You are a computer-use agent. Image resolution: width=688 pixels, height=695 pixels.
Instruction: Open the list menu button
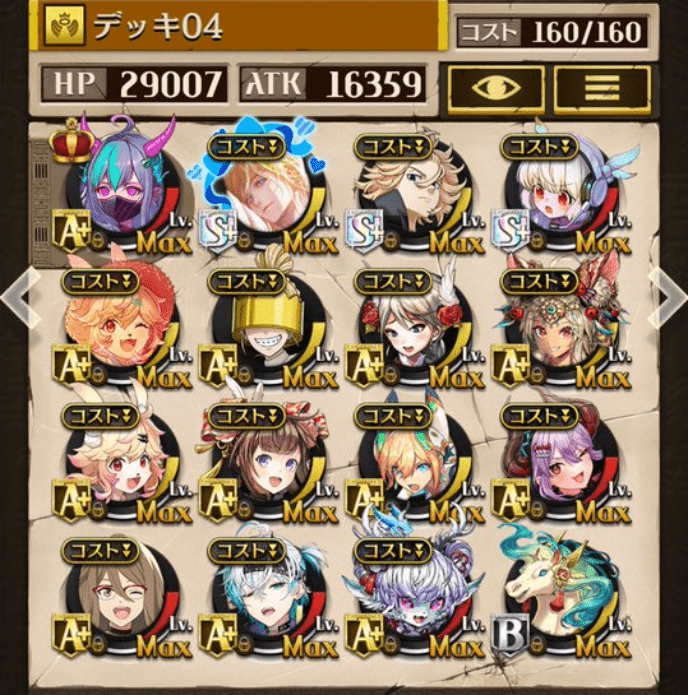(x=602, y=88)
